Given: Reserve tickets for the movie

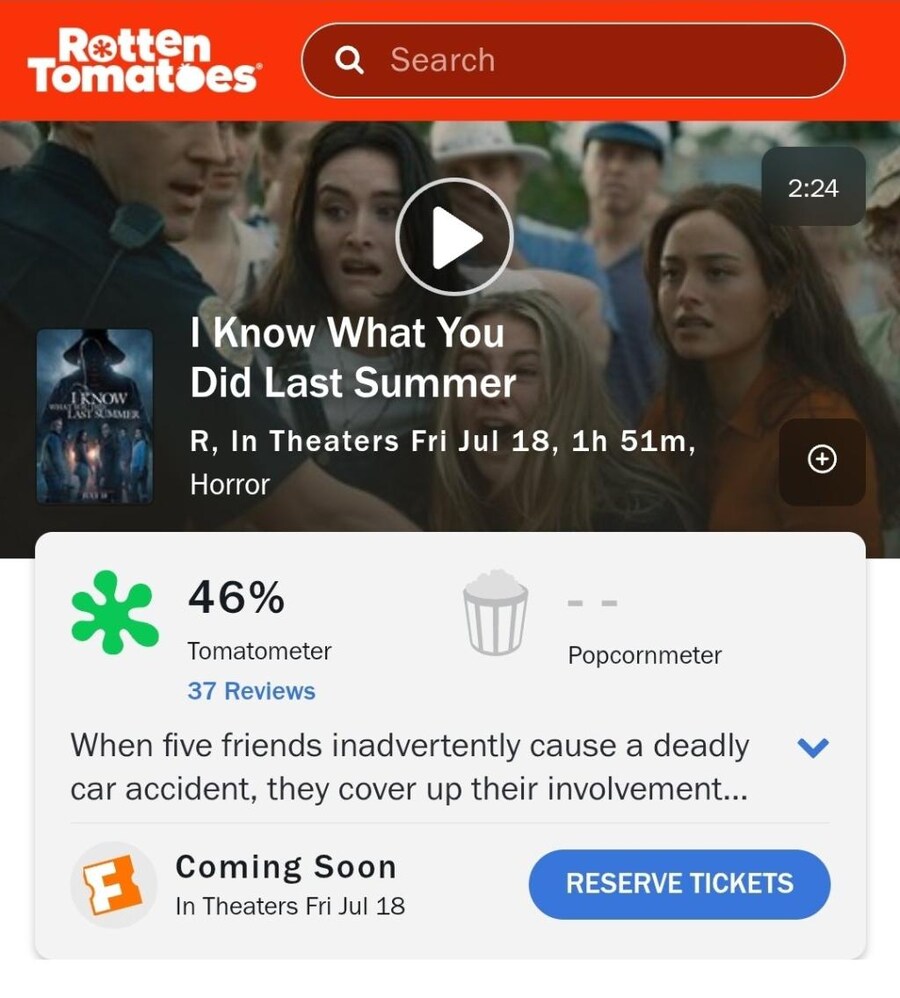Looking at the screenshot, I should pyautogui.click(x=679, y=884).
